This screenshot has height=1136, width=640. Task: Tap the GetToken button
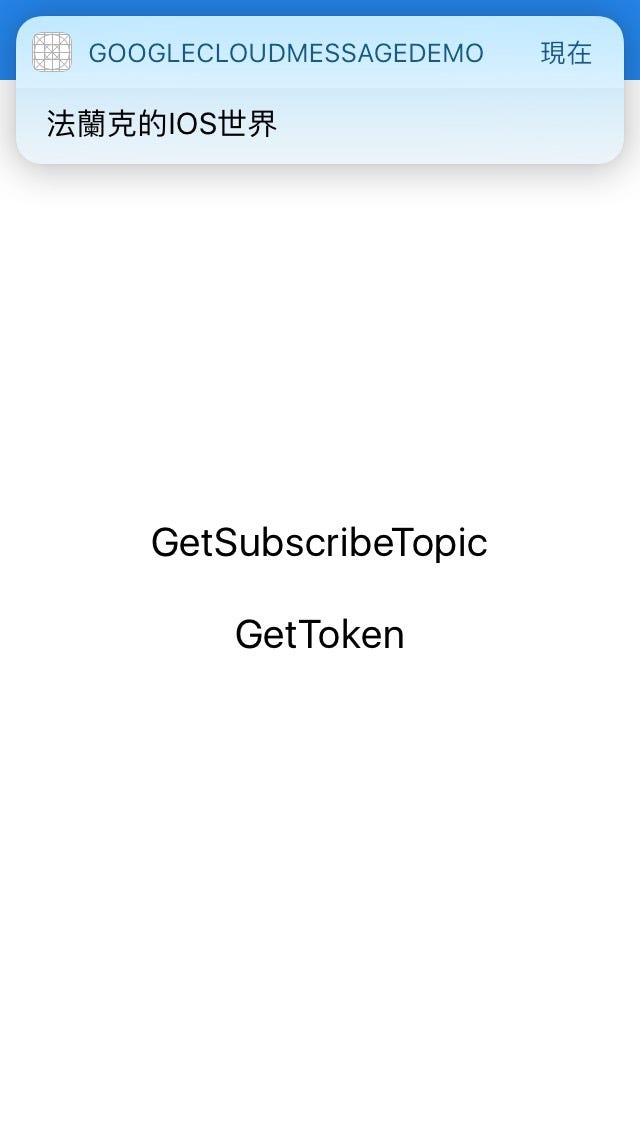coord(319,635)
